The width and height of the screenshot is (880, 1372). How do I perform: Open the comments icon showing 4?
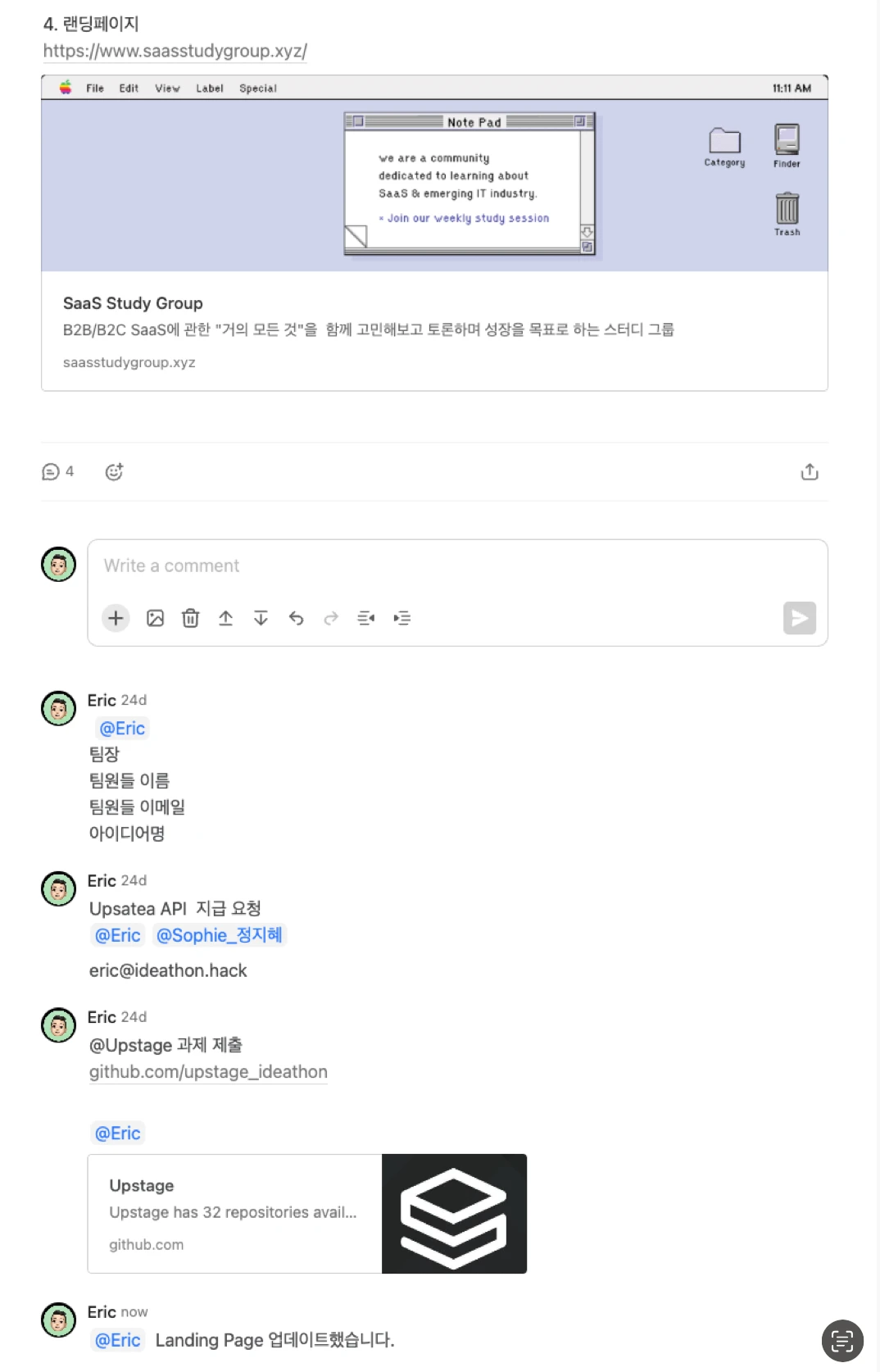tap(57, 471)
